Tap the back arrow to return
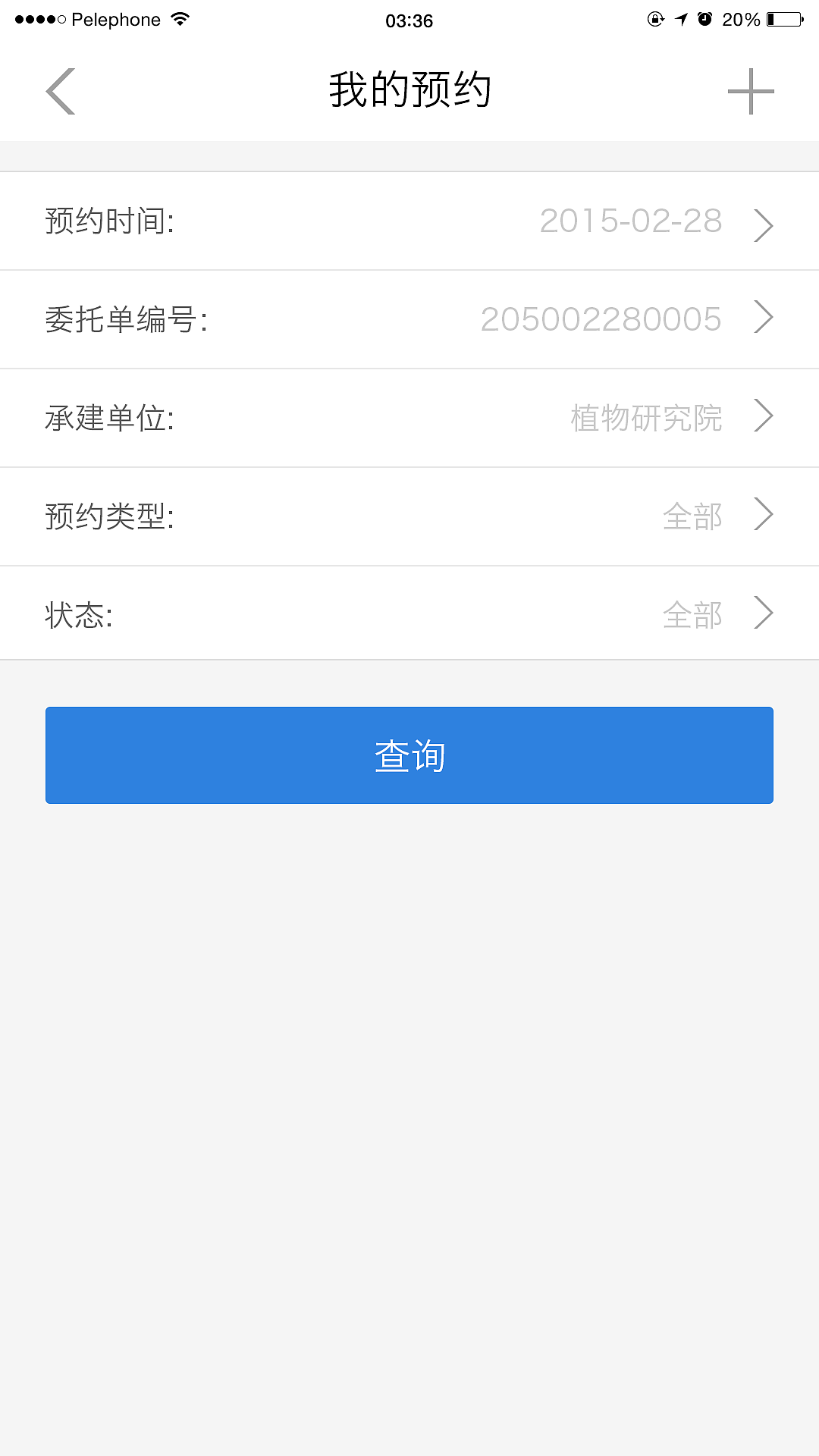 tap(59, 89)
